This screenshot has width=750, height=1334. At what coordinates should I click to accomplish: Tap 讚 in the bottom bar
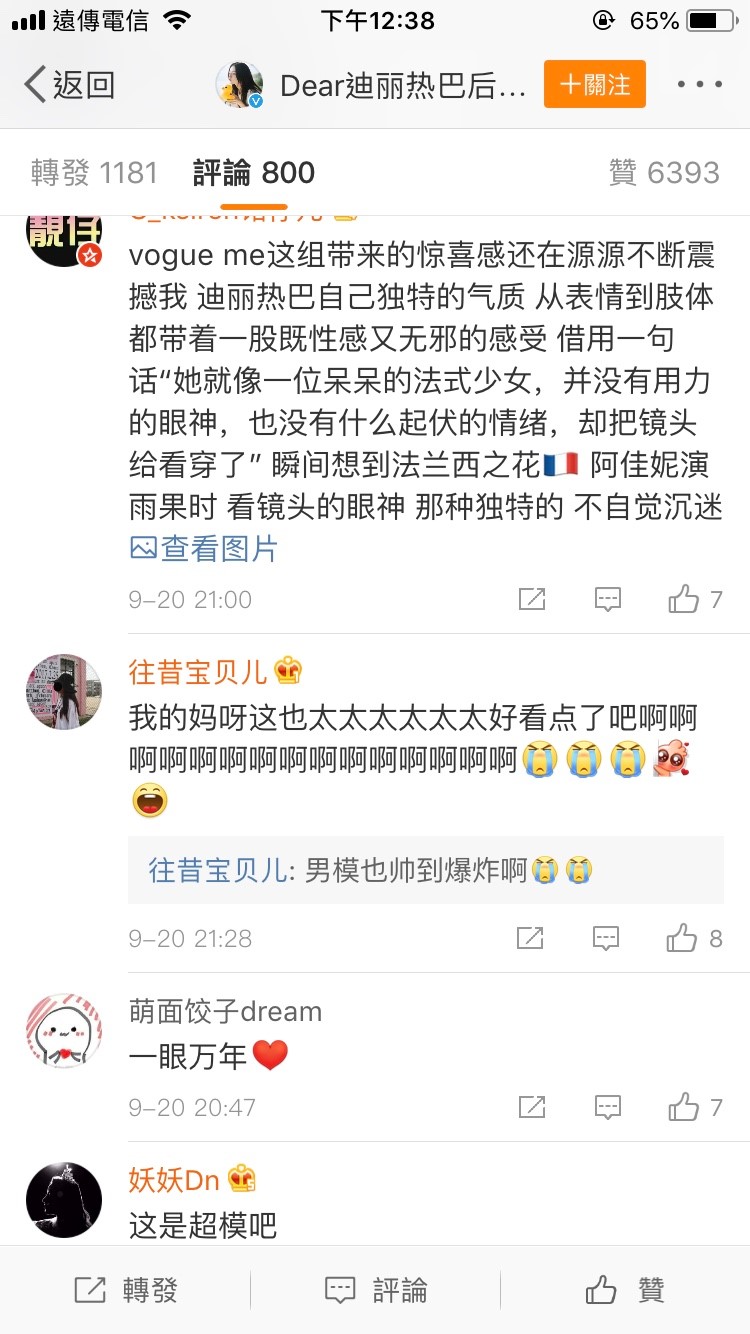click(625, 1290)
